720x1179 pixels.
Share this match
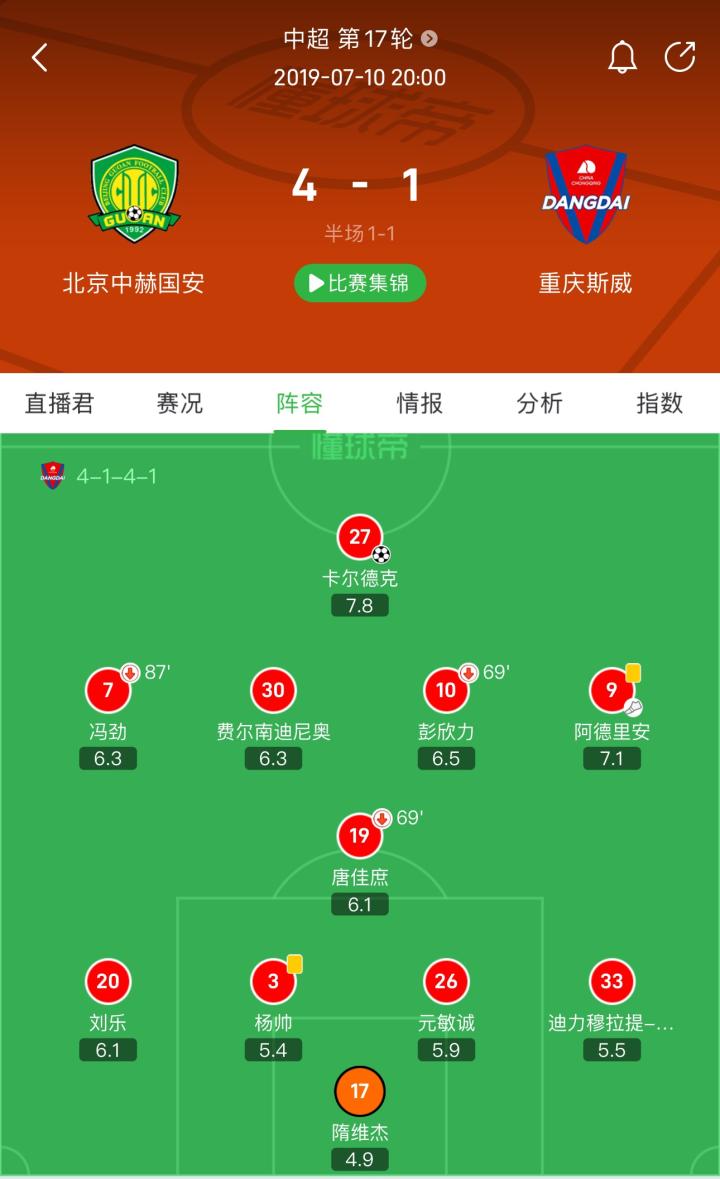[680, 58]
